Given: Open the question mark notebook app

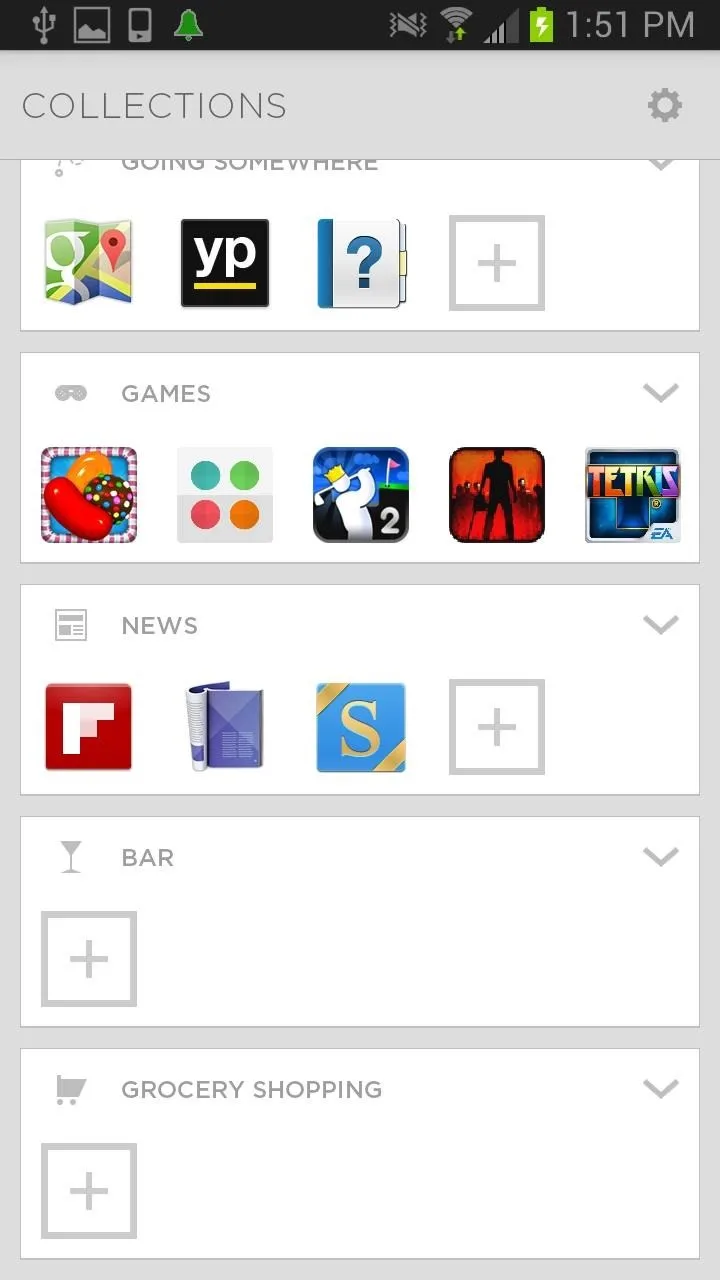Looking at the screenshot, I should point(363,263).
